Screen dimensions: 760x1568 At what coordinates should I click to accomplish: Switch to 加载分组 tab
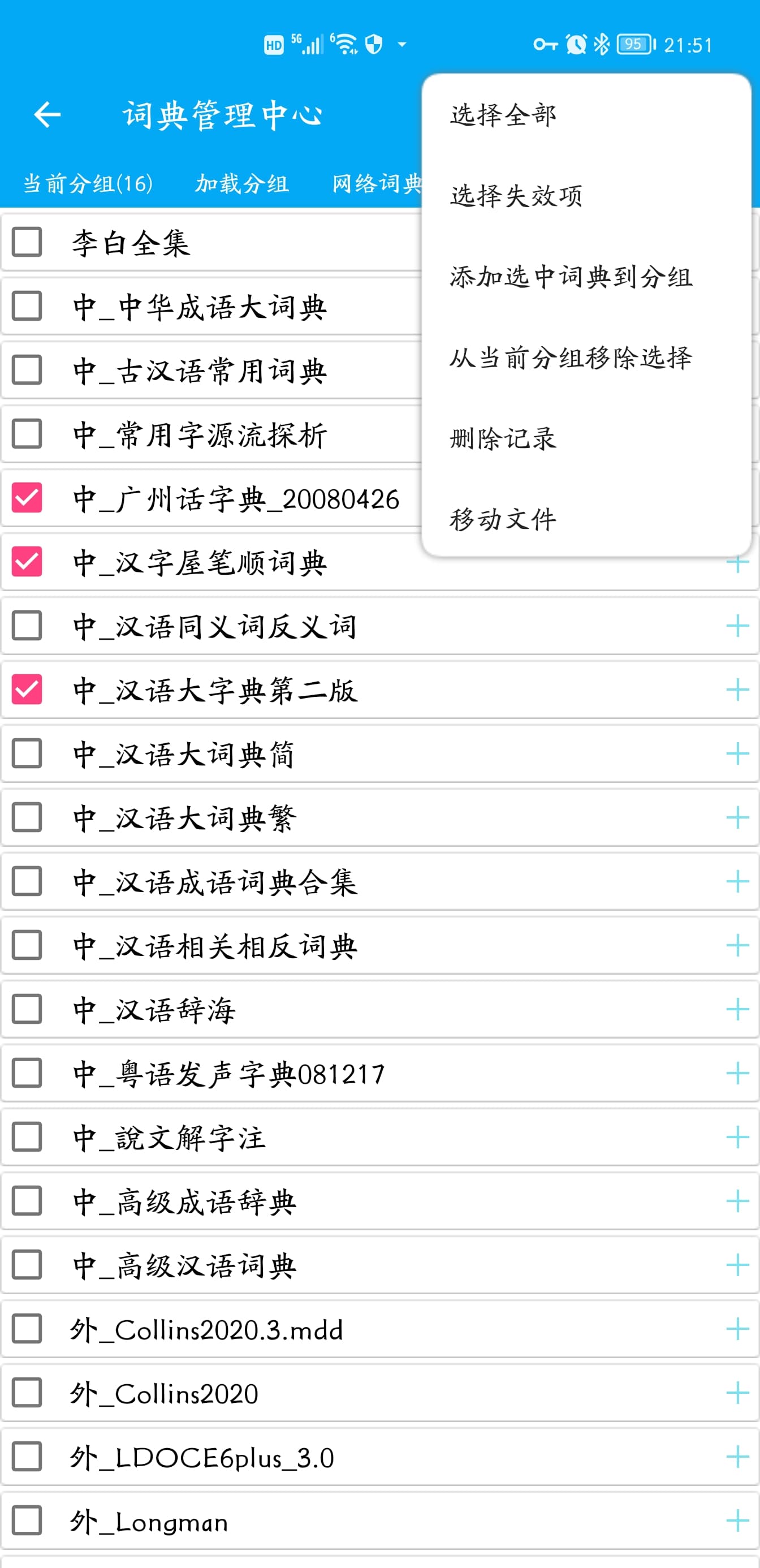241,183
